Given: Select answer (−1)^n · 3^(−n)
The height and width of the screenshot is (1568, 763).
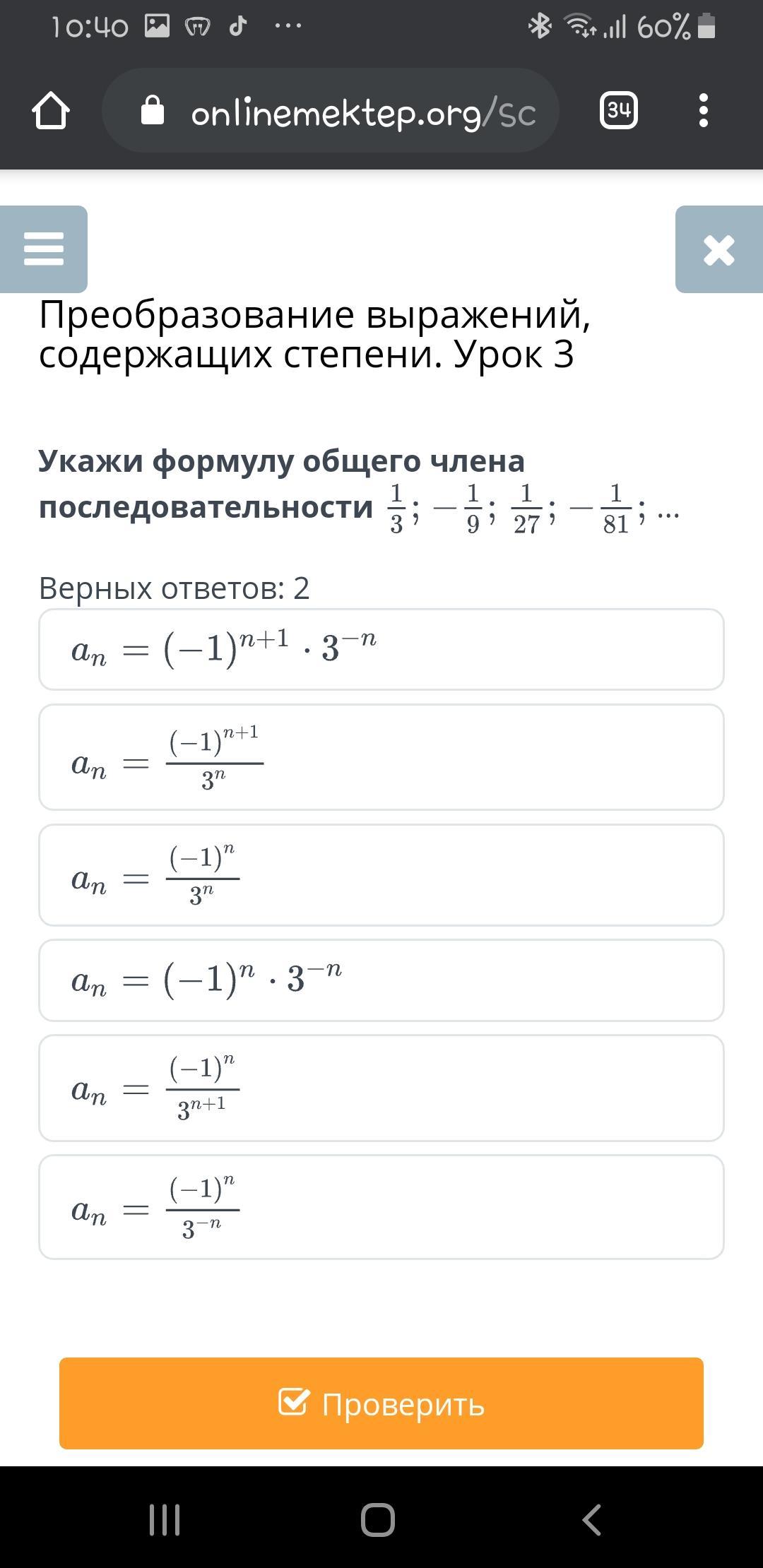Looking at the screenshot, I should [381, 980].
